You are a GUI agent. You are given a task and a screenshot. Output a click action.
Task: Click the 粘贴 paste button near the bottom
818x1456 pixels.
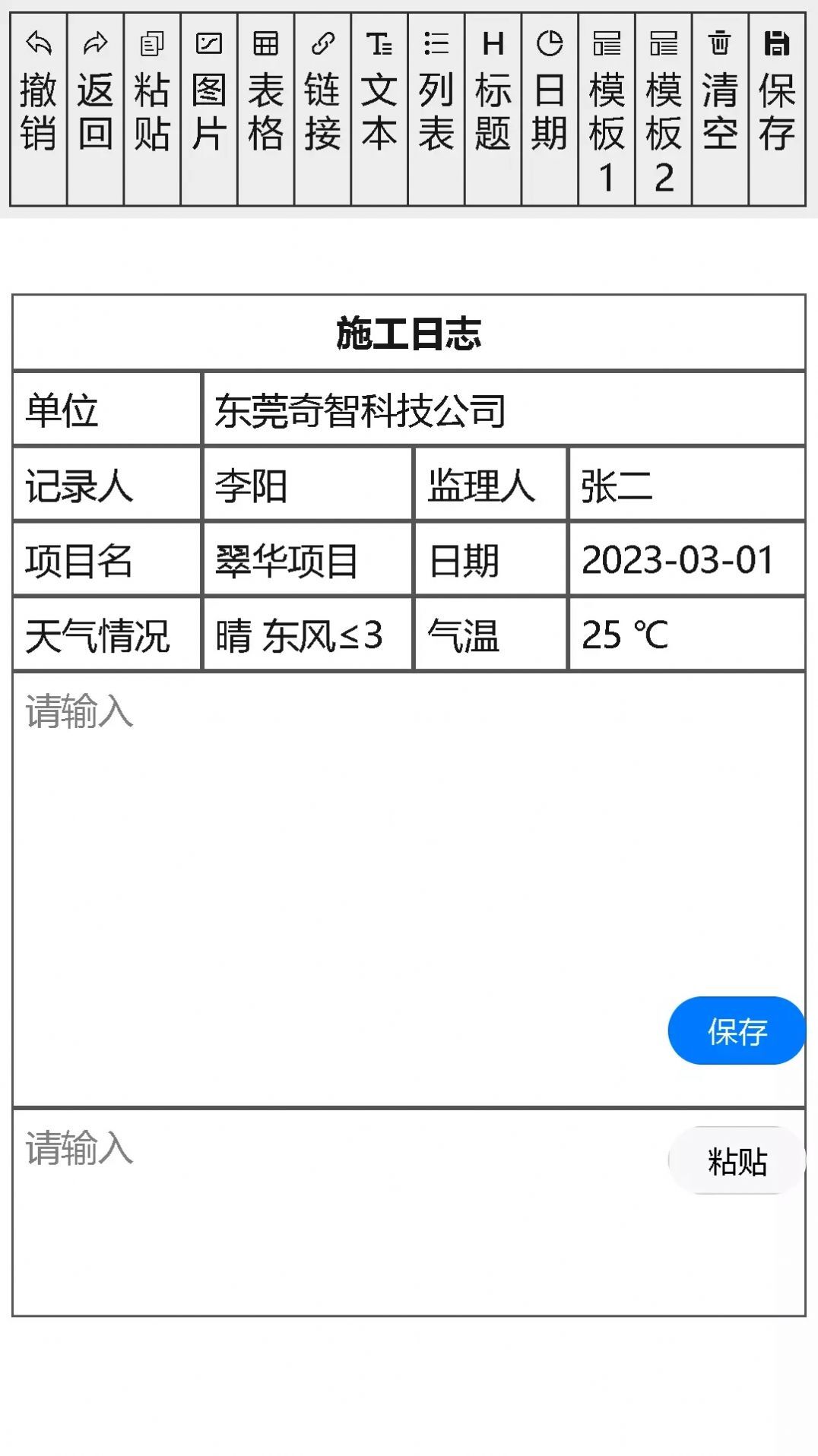735,1159
